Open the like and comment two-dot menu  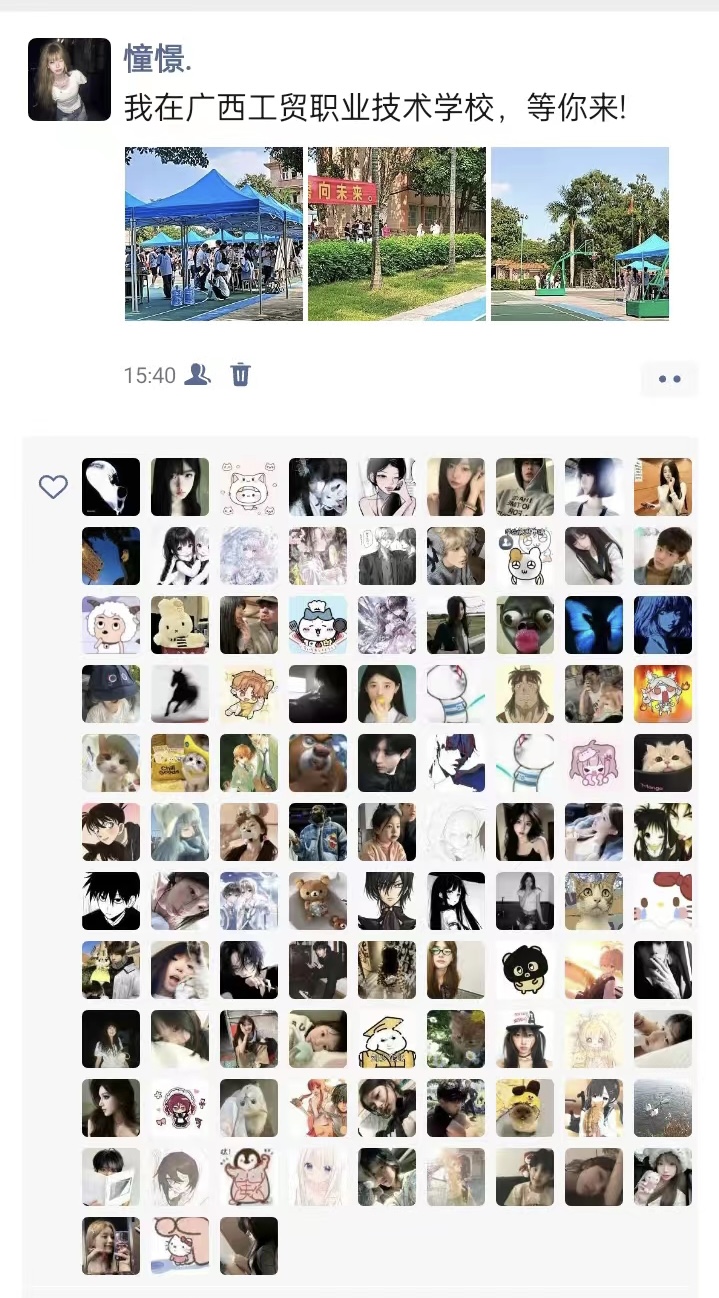669,379
